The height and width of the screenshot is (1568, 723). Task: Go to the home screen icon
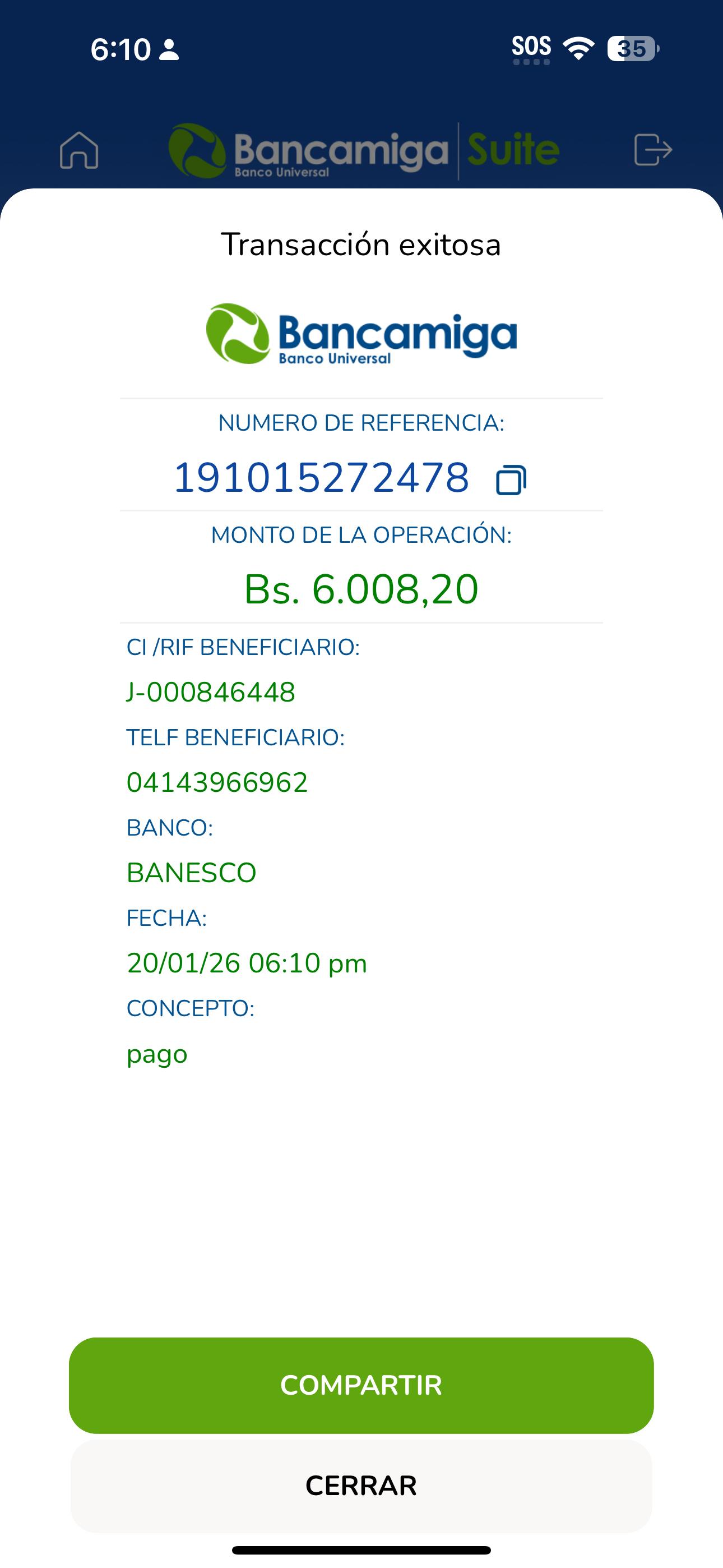(x=79, y=150)
